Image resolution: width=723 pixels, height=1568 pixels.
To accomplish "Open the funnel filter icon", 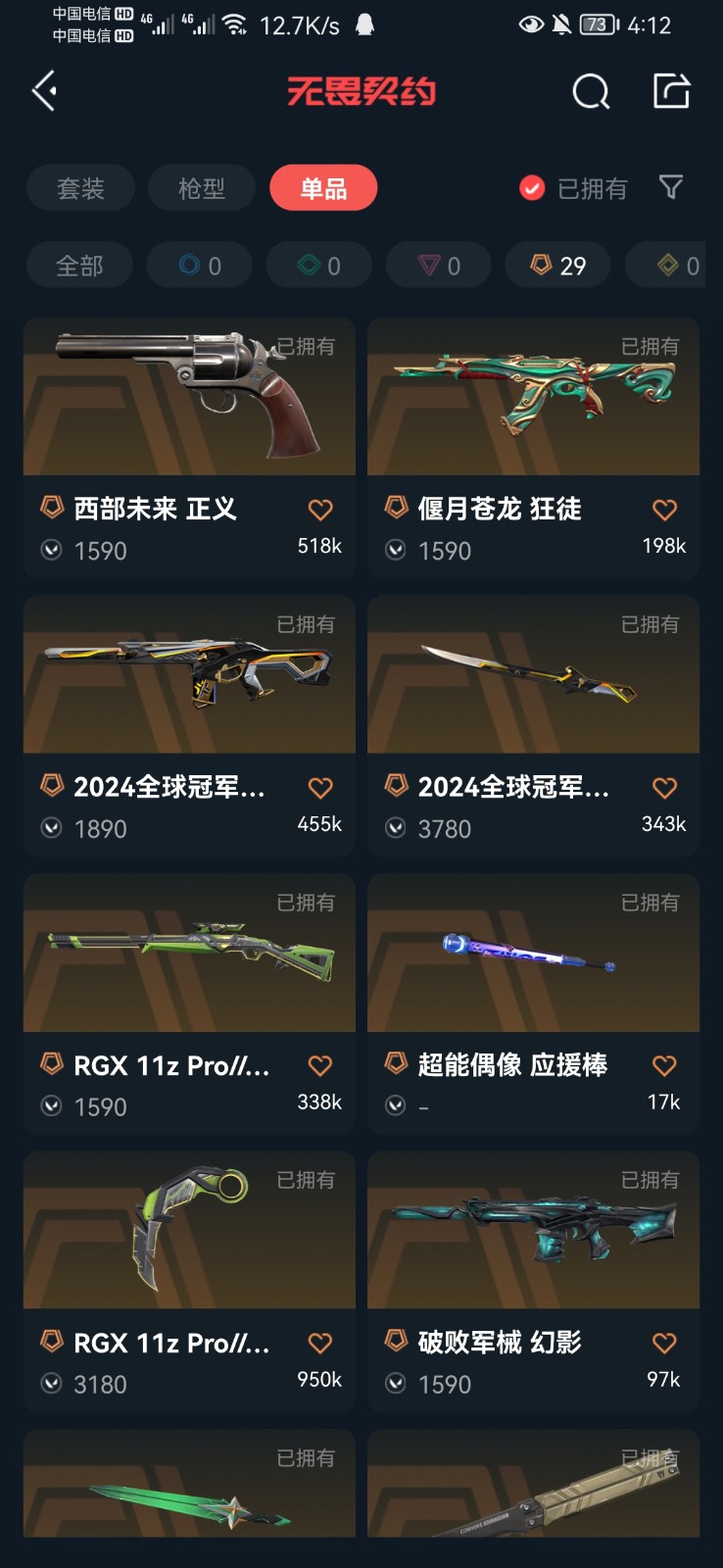I will 671,187.
